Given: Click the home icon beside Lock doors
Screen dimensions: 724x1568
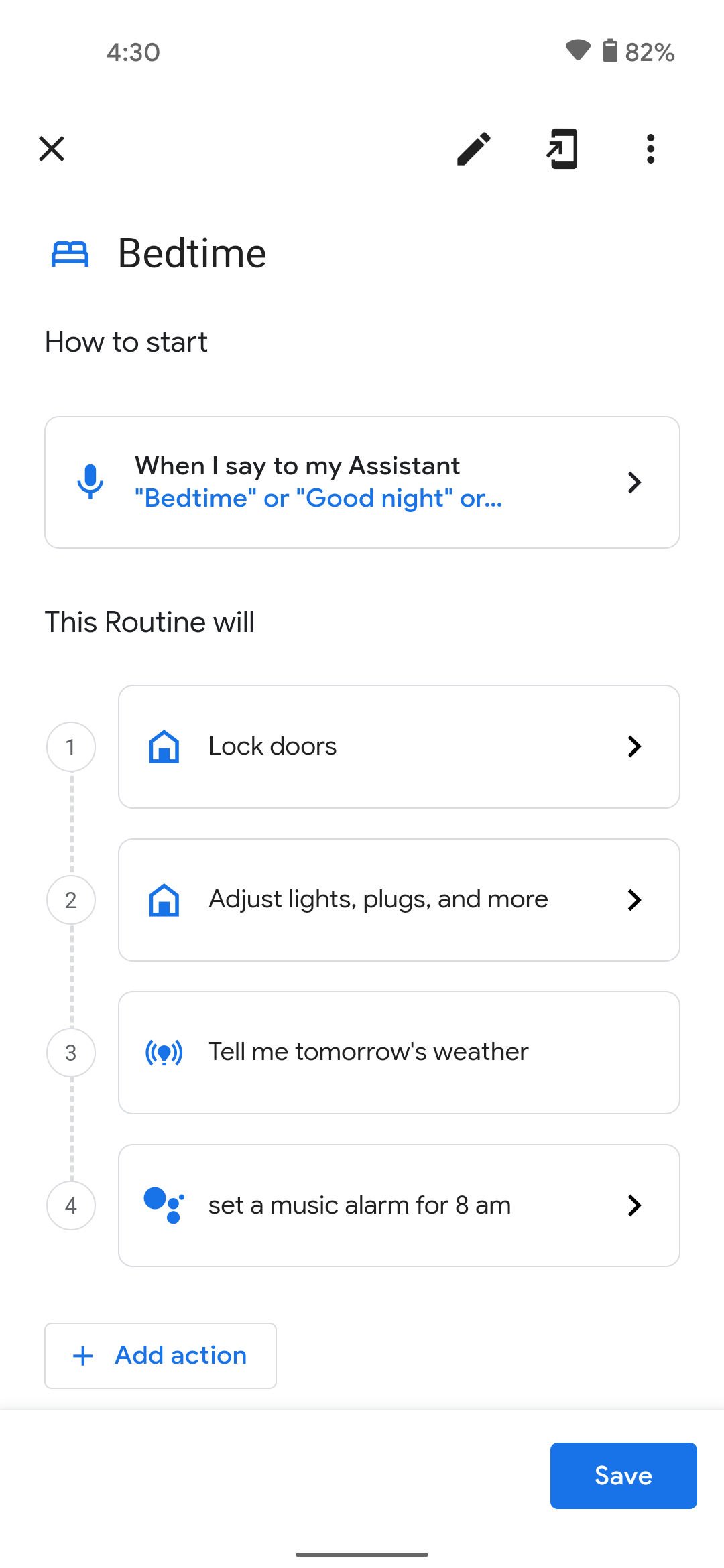Looking at the screenshot, I should [163, 746].
